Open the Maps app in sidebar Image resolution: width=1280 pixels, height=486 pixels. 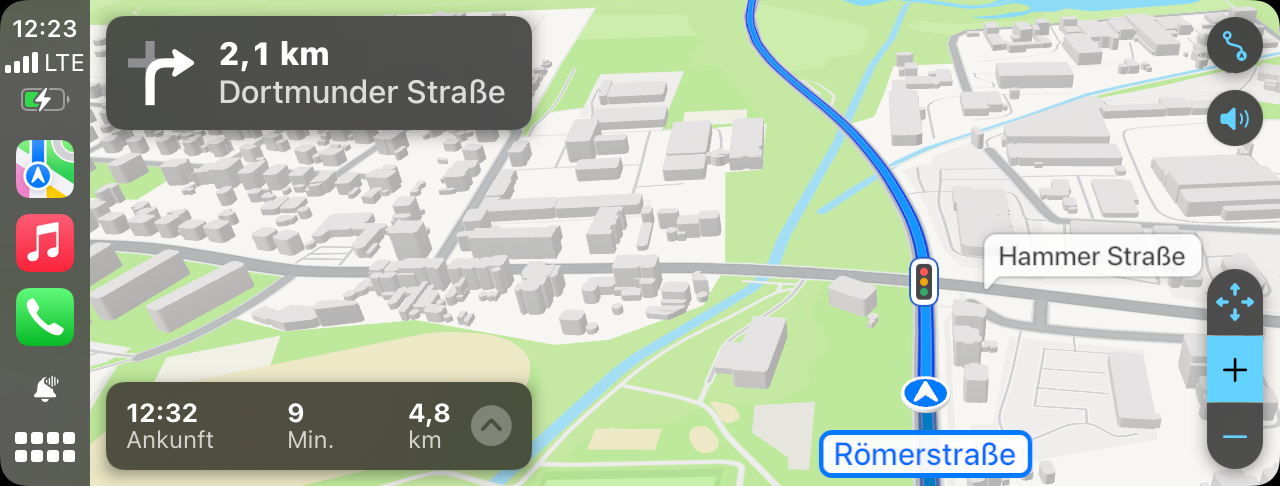point(45,169)
